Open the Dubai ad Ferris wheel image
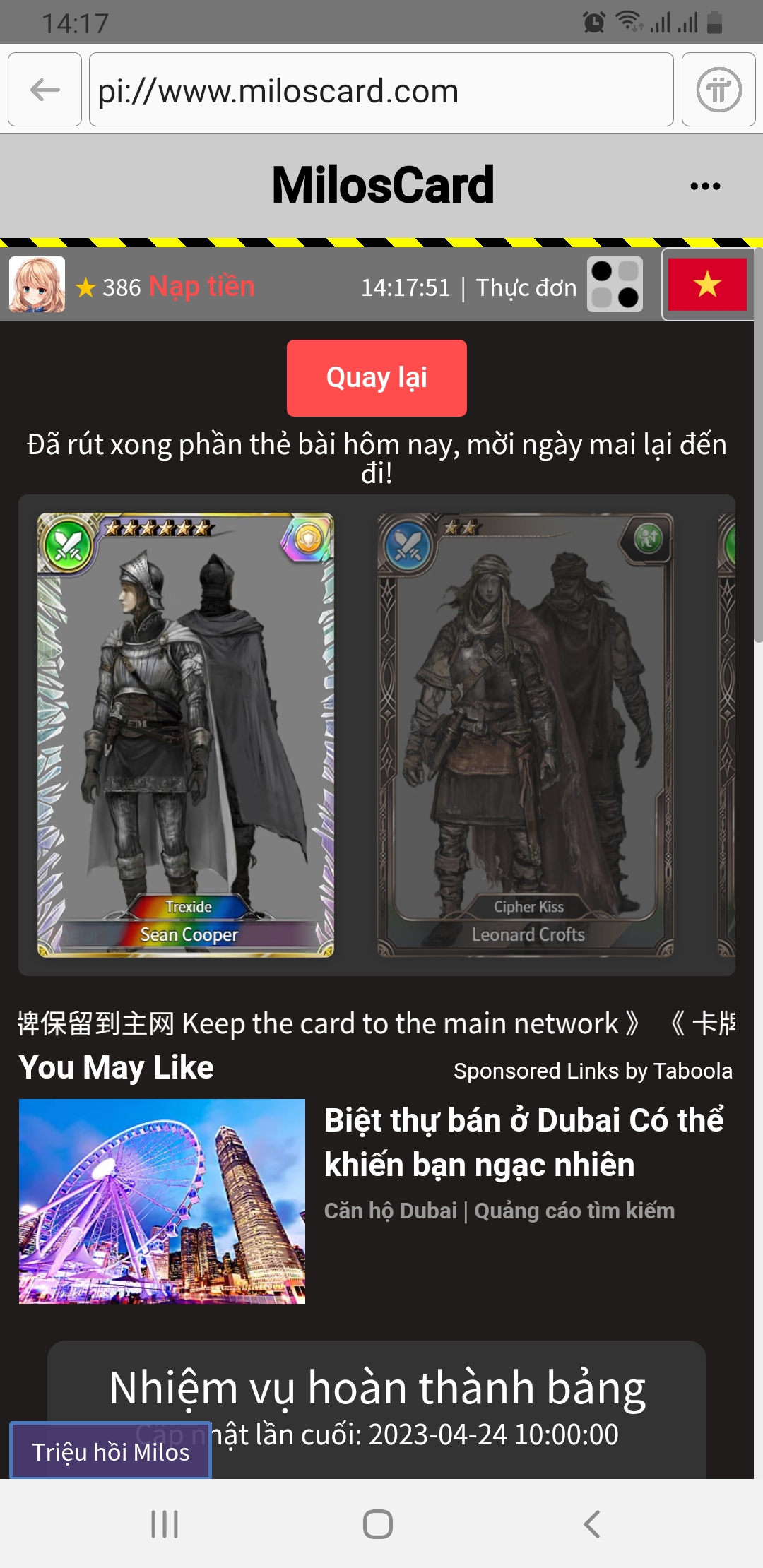This screenshot has height=1568, width=763. tap(162, 1201)
